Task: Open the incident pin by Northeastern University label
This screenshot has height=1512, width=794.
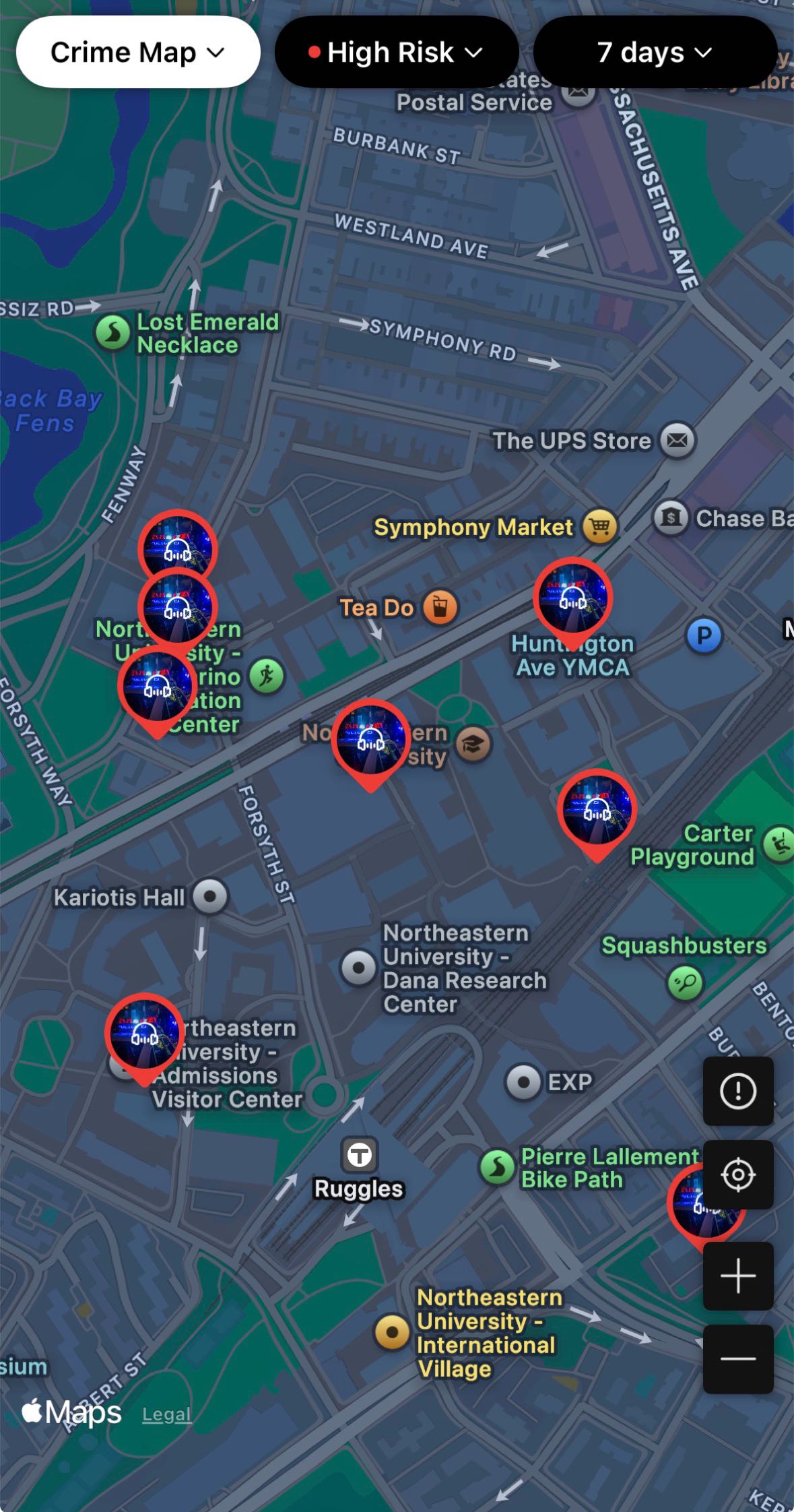Action: tap(370, 739)
